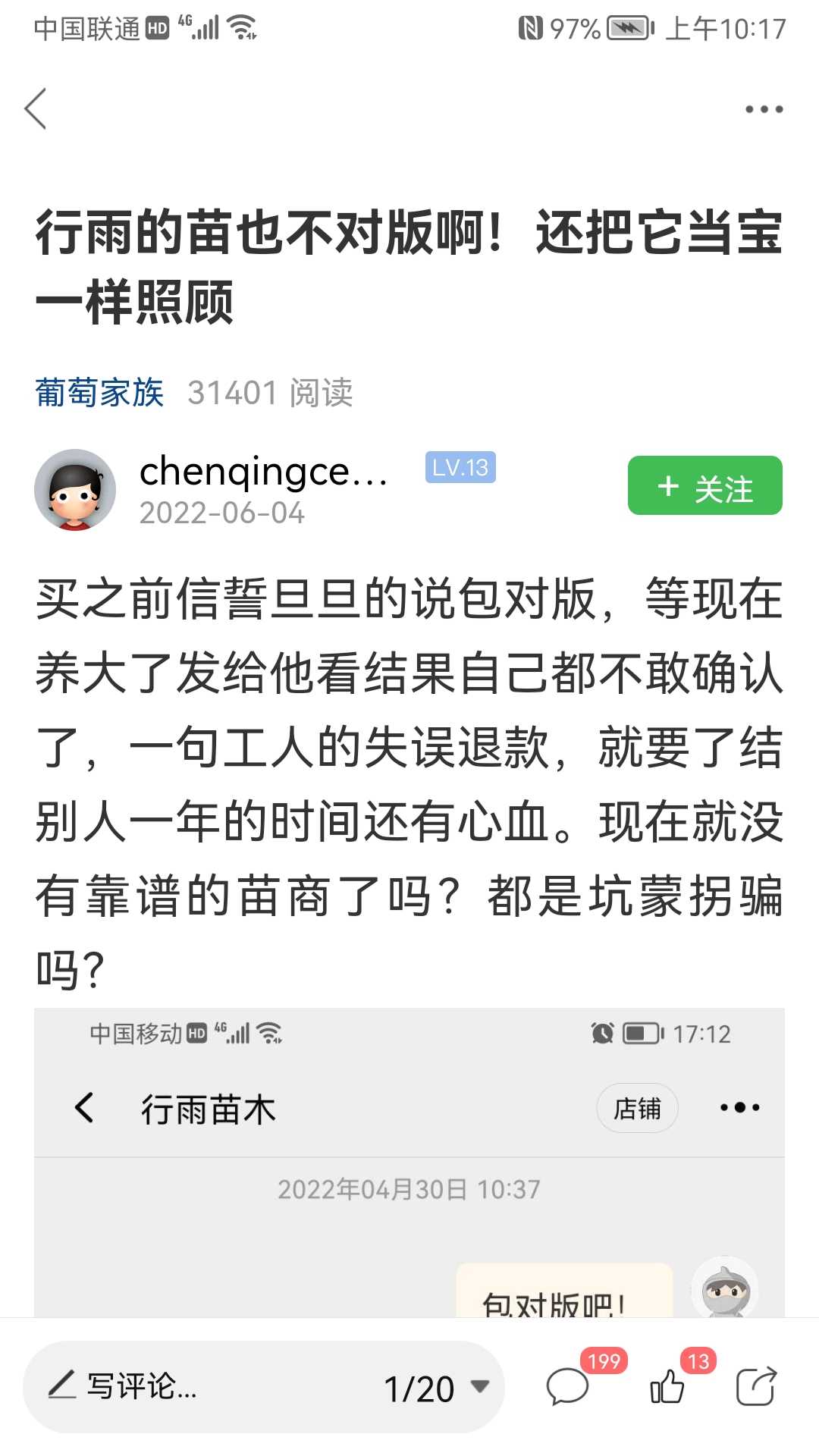
Task: Open the embedded chat screenshot image
Action: (409, 1162)
